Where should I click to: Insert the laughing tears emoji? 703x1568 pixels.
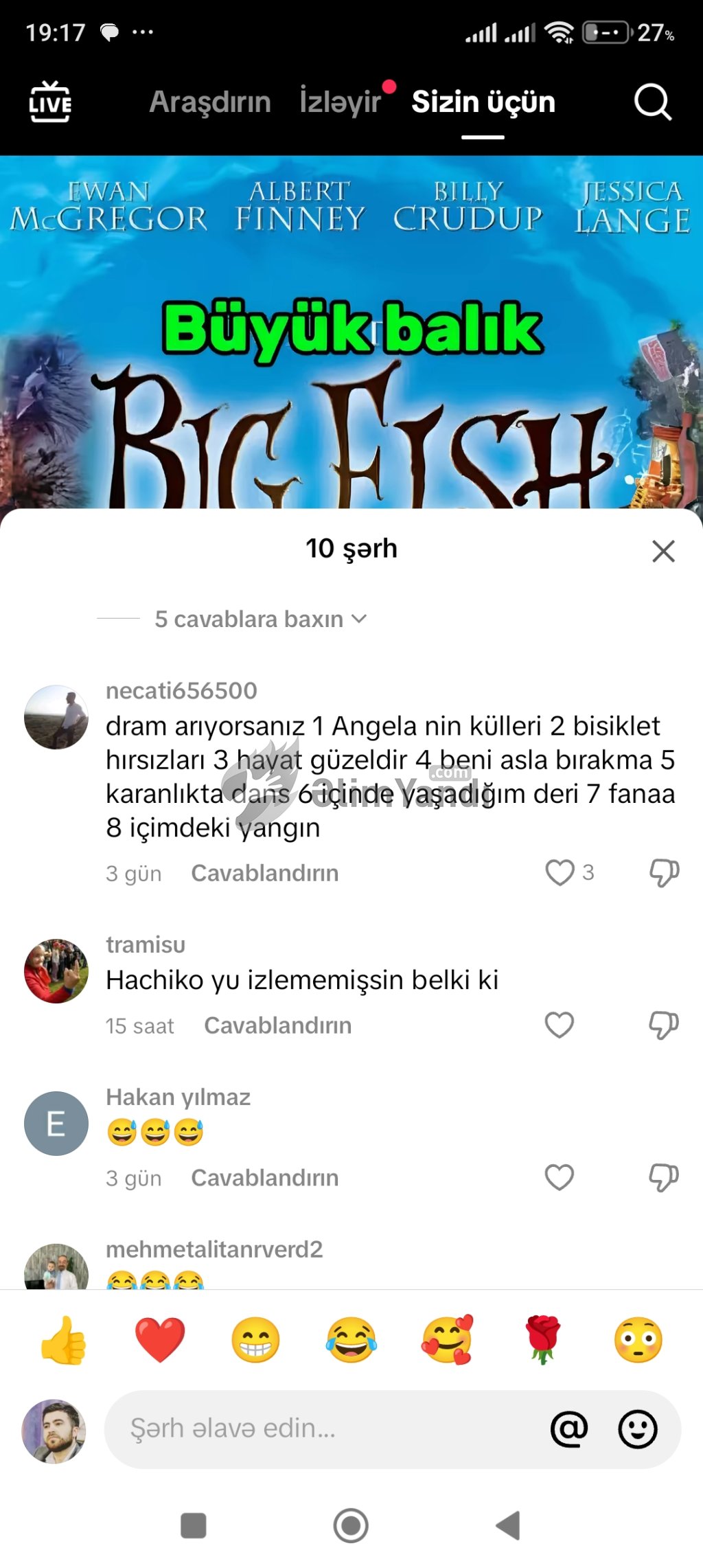(x=351, y=1339)
